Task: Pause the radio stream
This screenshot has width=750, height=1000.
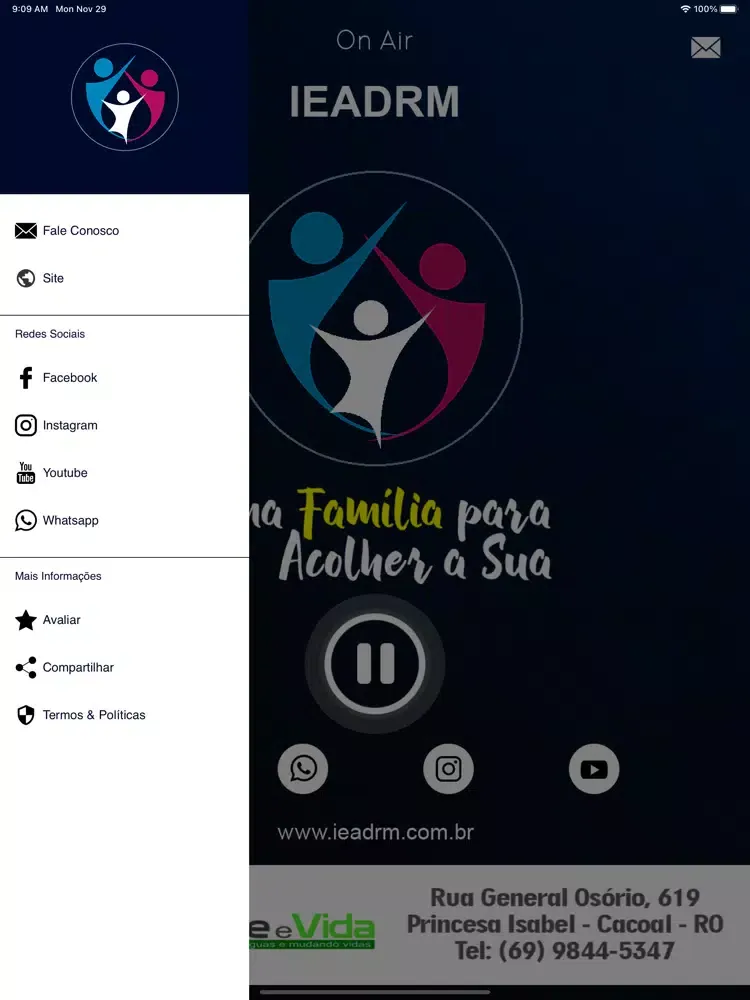Action: (x=375, y=663)
